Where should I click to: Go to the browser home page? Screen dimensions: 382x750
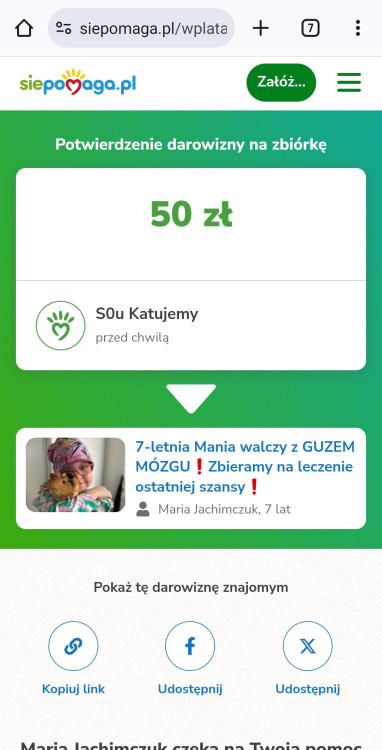24,28
